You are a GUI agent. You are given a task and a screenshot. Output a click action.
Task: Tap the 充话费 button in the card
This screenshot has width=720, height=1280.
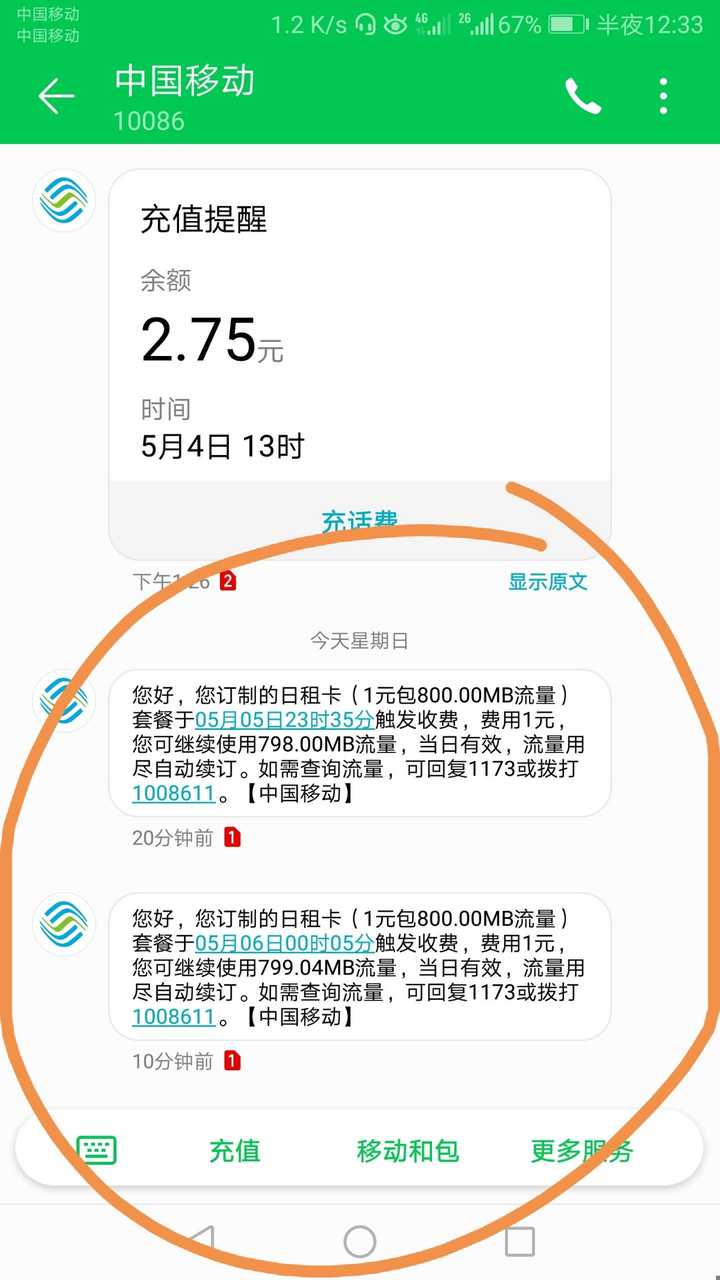coord(360,522)
